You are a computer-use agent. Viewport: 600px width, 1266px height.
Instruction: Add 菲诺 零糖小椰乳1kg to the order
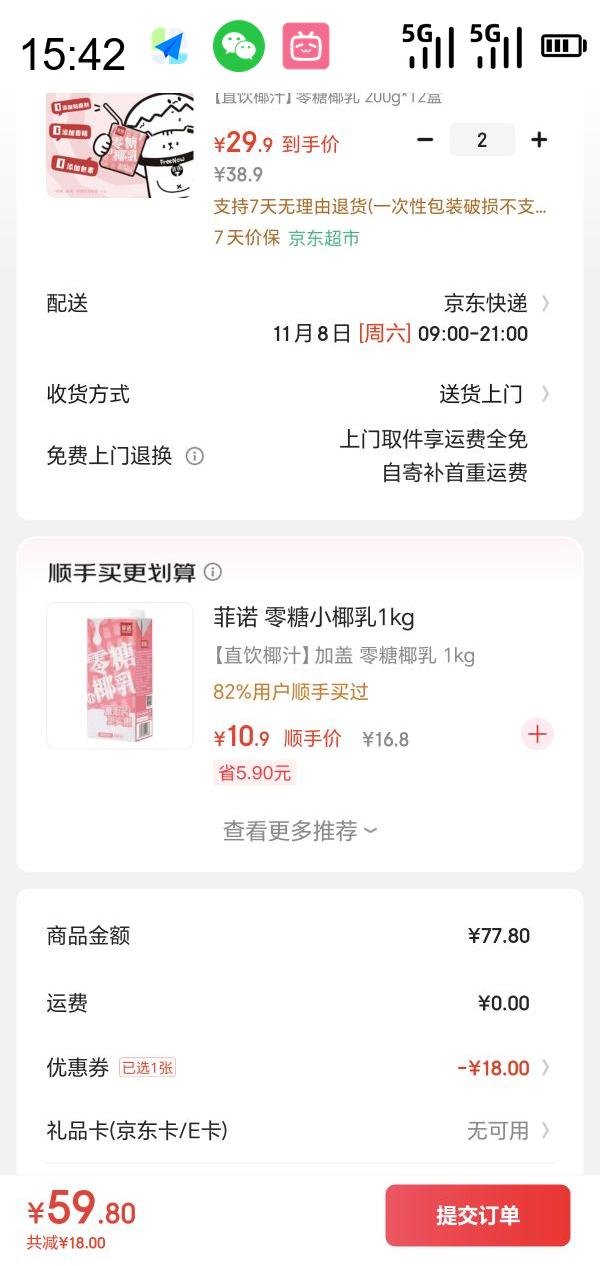coord(537,735)
